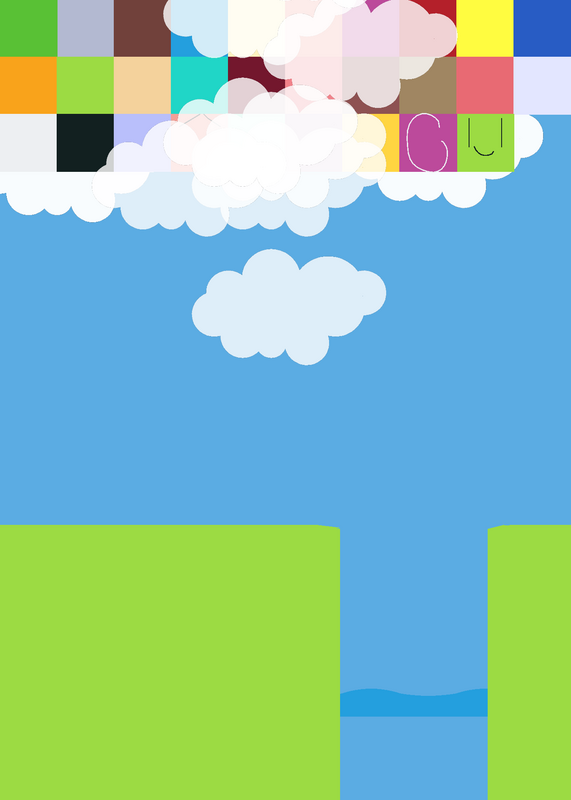This screenshot has width=571, height=800.
Task: Pick the brown color swatch
Action: [x=142, y=28]
